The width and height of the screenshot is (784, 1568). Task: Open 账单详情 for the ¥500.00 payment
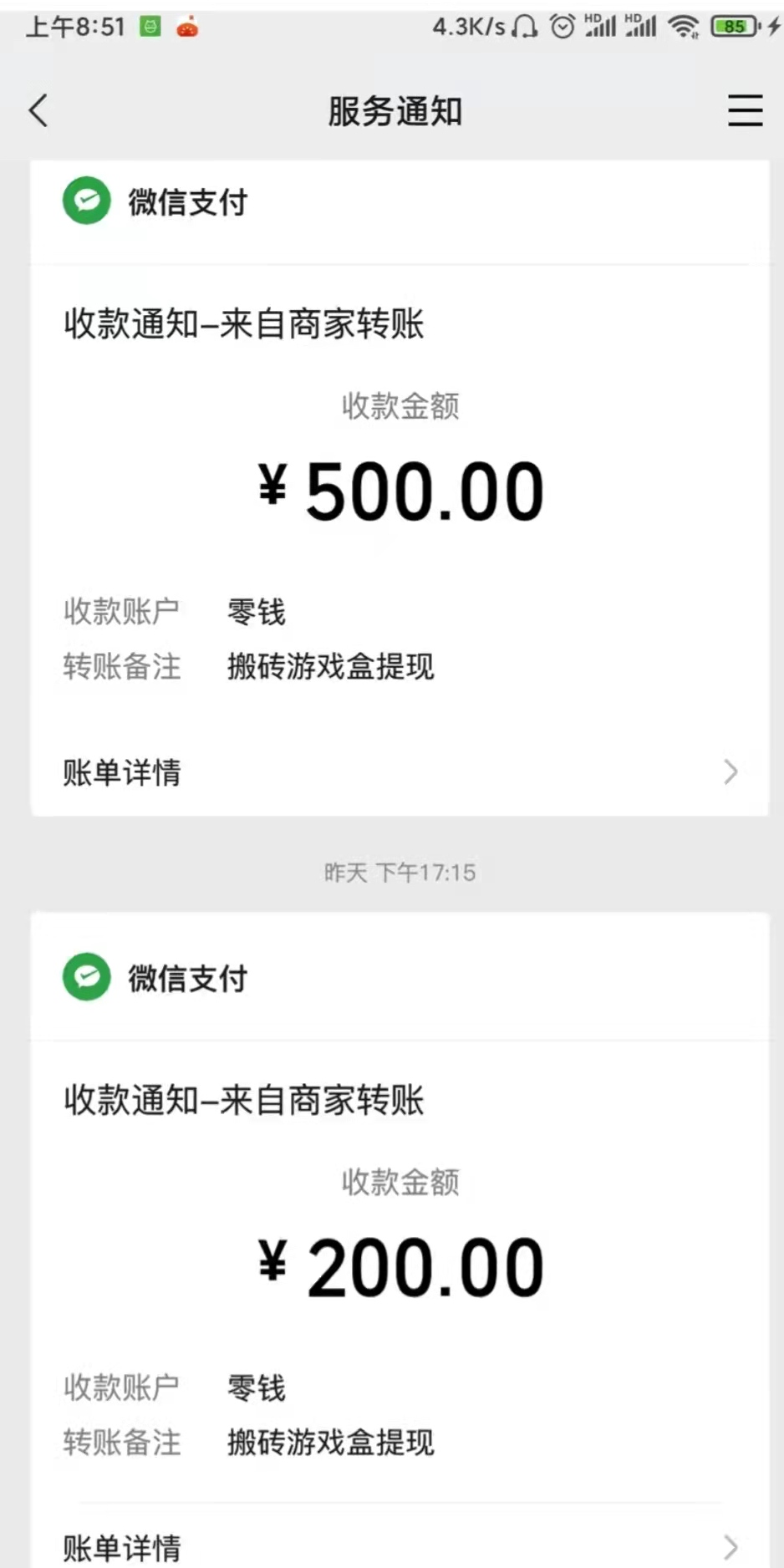[x=400, y=772]
